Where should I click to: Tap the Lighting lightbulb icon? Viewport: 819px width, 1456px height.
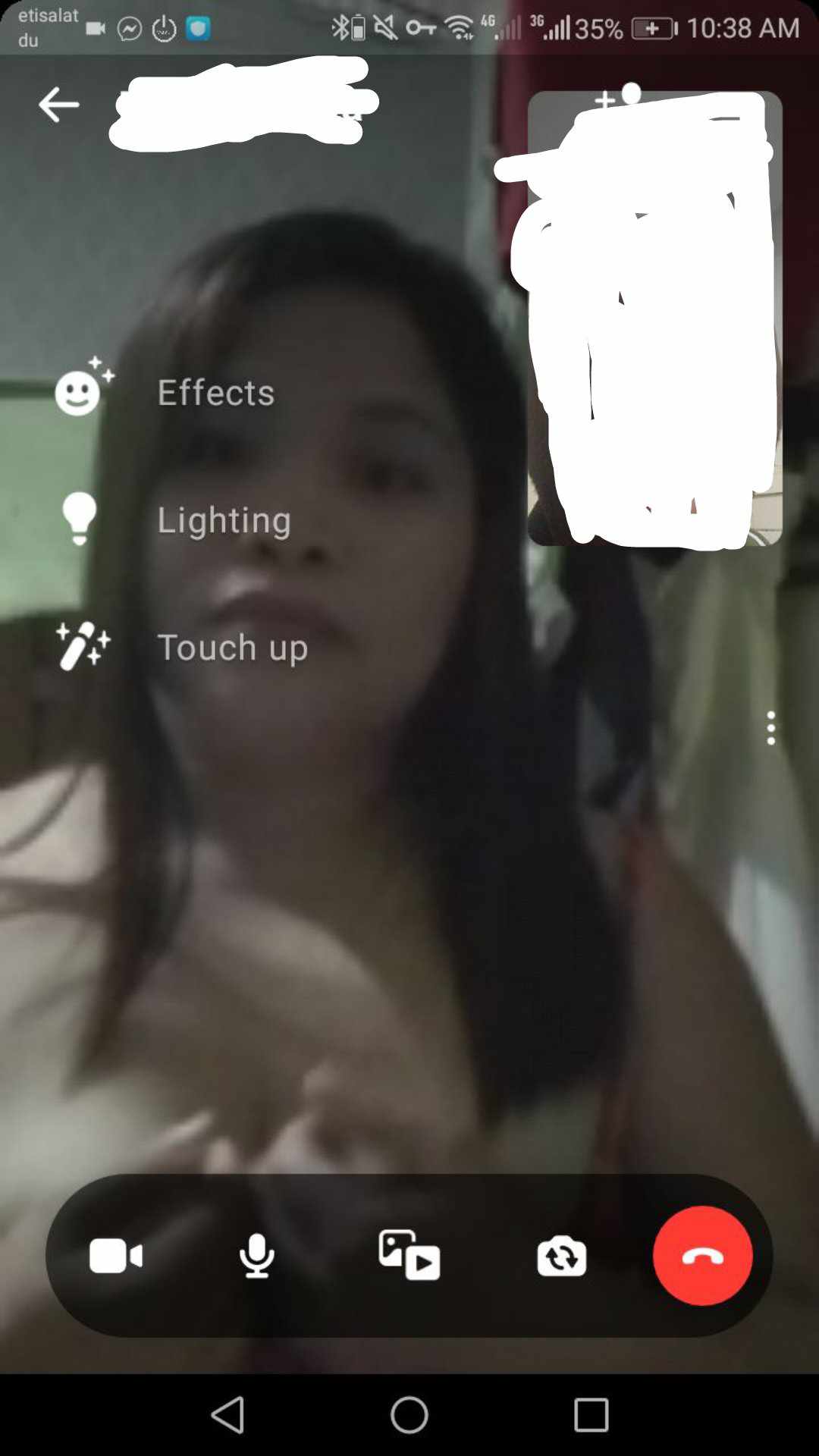click(80, 518)
